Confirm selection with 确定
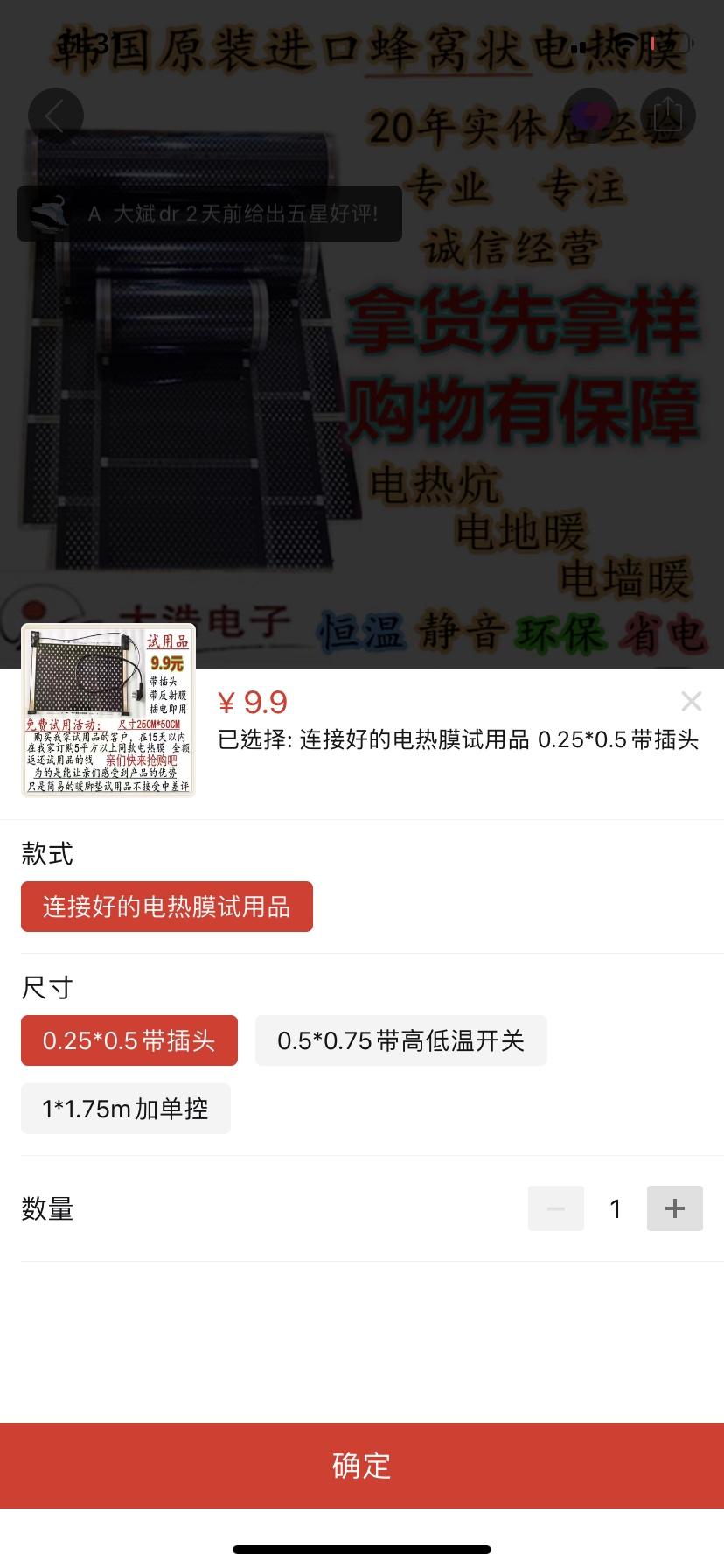The width and height of the screenshot is (724, 1568). tap(362, 1465)
